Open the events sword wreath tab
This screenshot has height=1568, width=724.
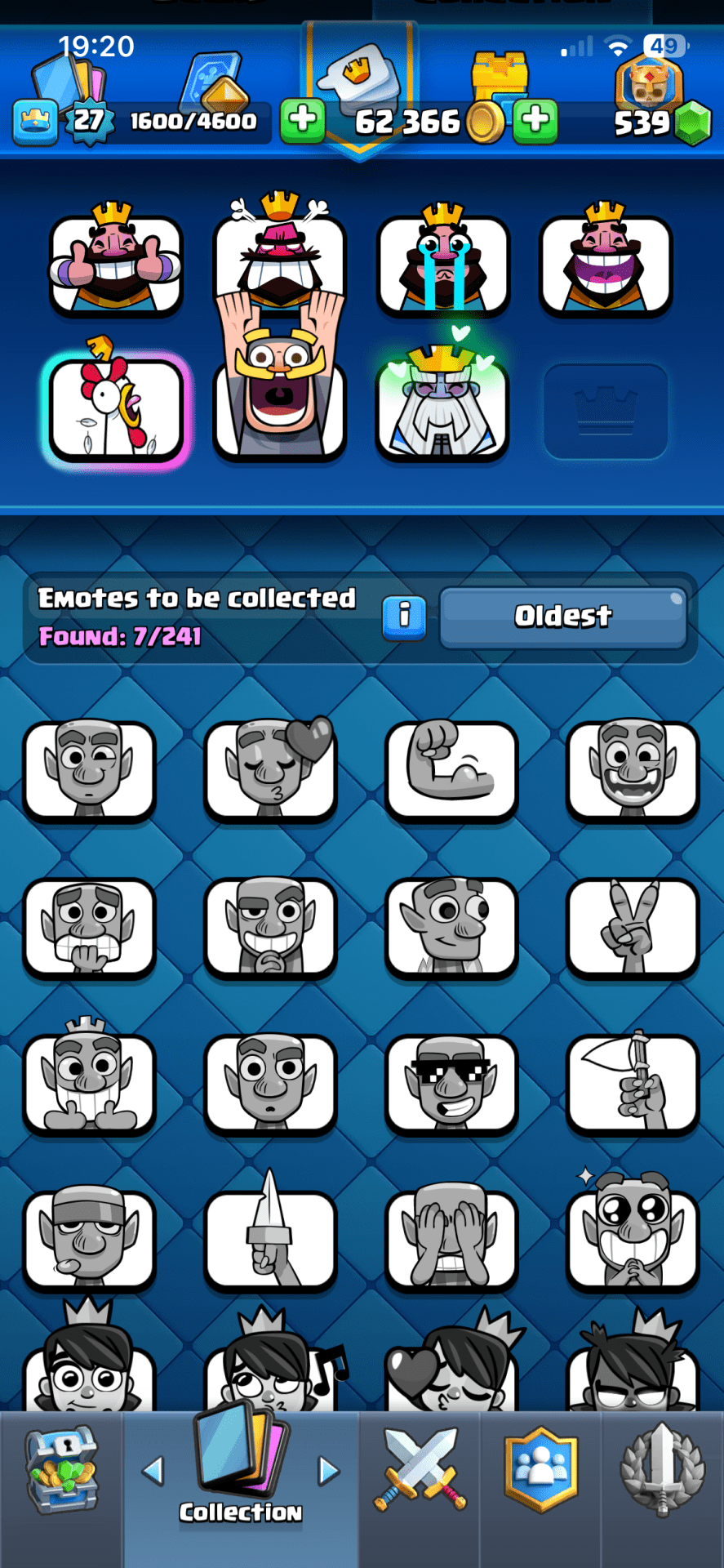point(662,1470)
